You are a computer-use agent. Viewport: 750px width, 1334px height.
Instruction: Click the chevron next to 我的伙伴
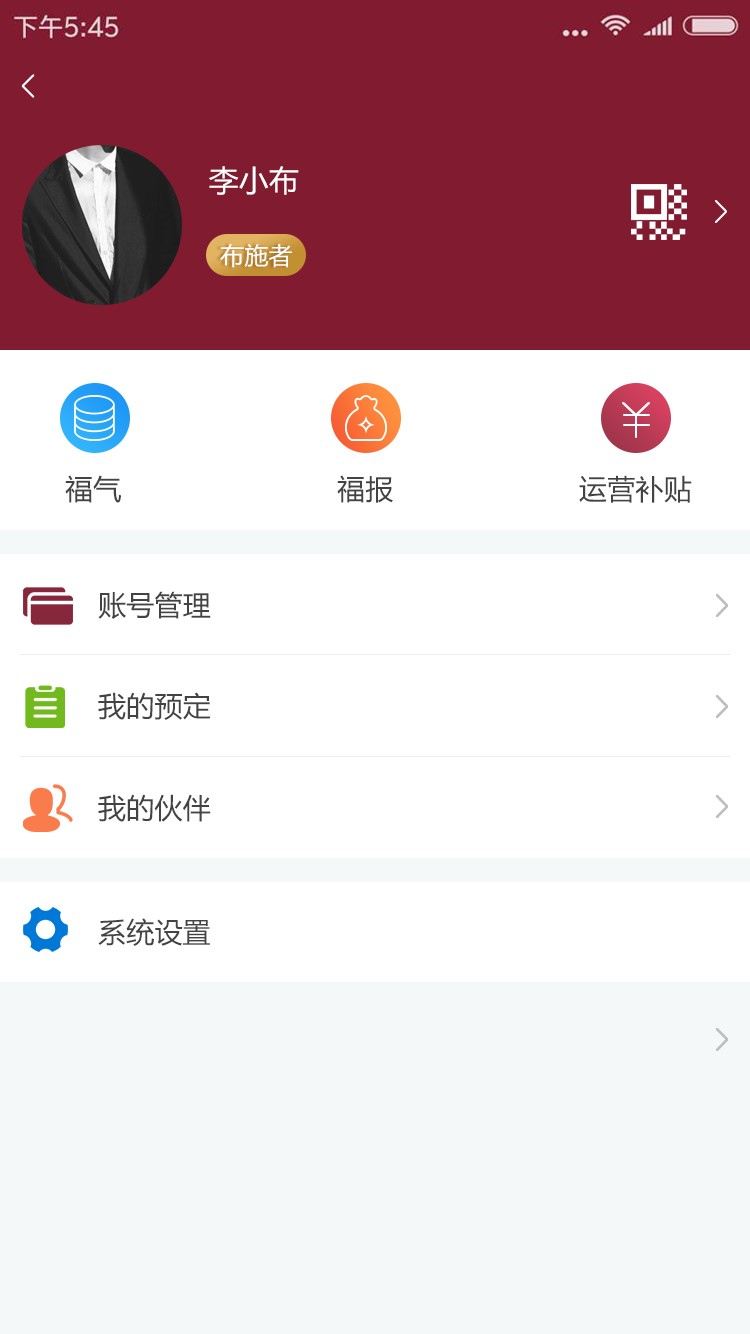point(721,806)
